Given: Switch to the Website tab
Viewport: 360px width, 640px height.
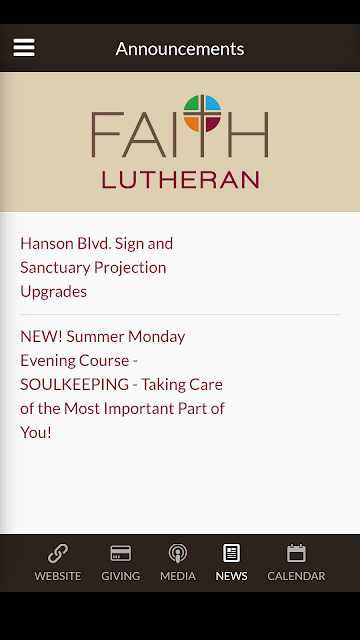Looking at the screenshot, I should pyautogui.click(x=58, y=562).
